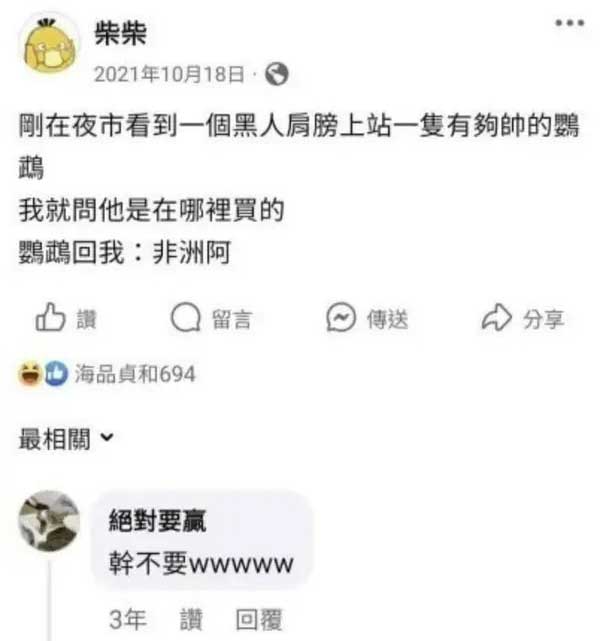This screenshot has width=600, height=641.
Task: Comment on the post via 留言
Action: point(211,318)
